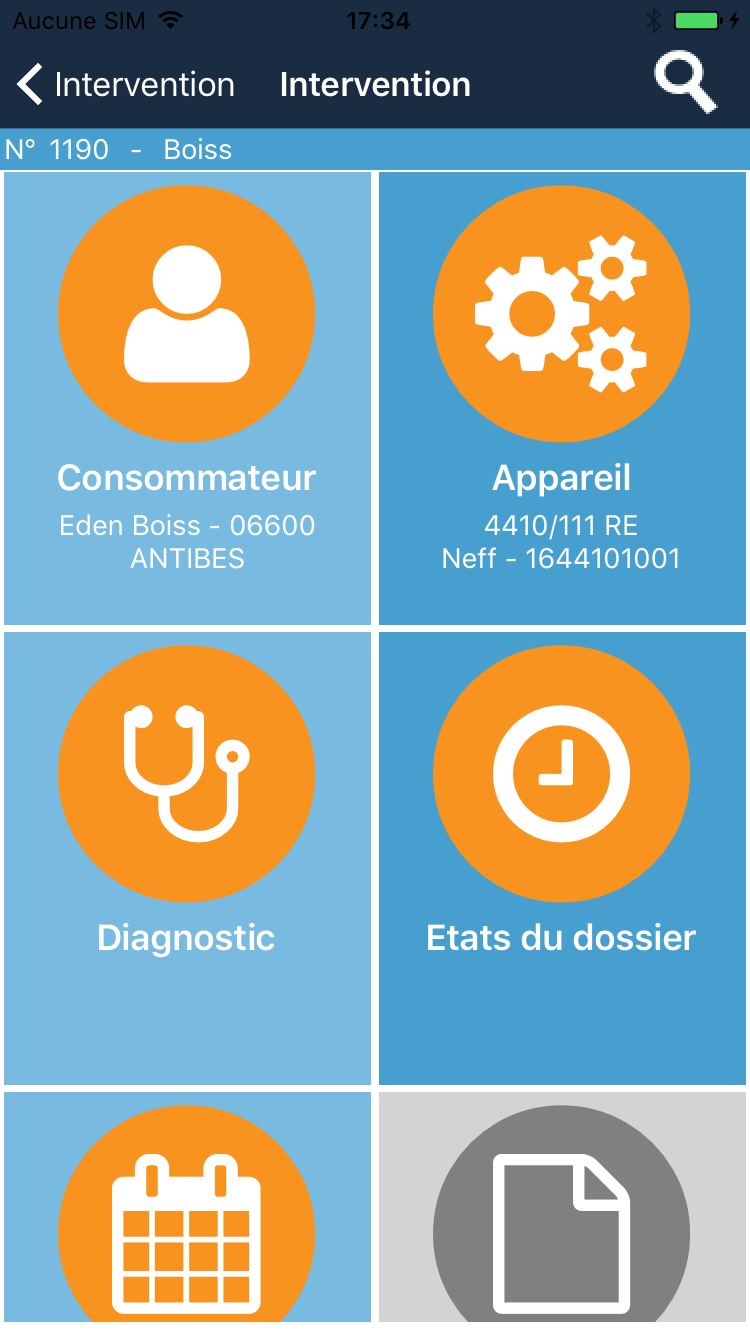Open the search magnifier icon
750x1334 pixels.
pyautogui.click(x=686, y=84)
